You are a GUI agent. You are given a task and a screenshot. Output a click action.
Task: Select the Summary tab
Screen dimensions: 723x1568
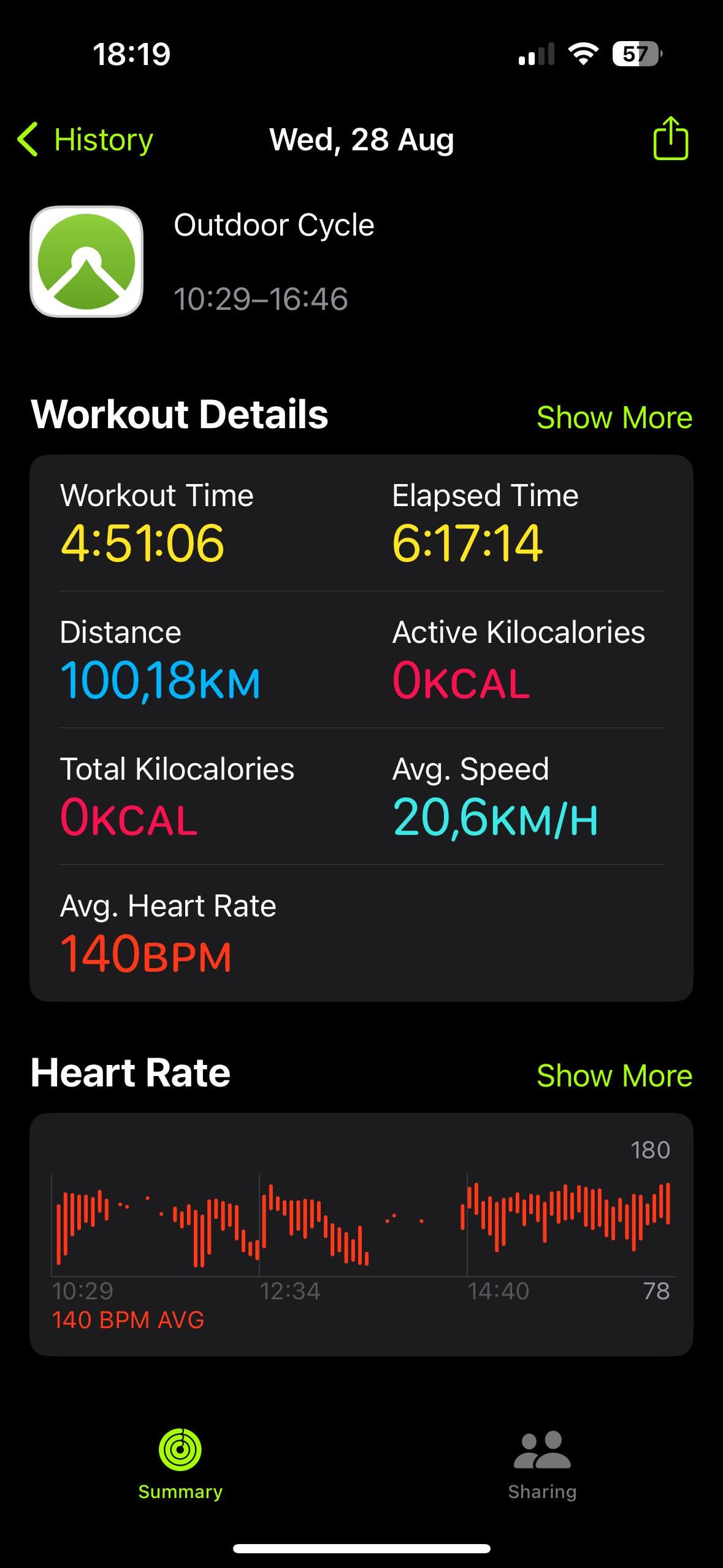tap(180, 1464)
